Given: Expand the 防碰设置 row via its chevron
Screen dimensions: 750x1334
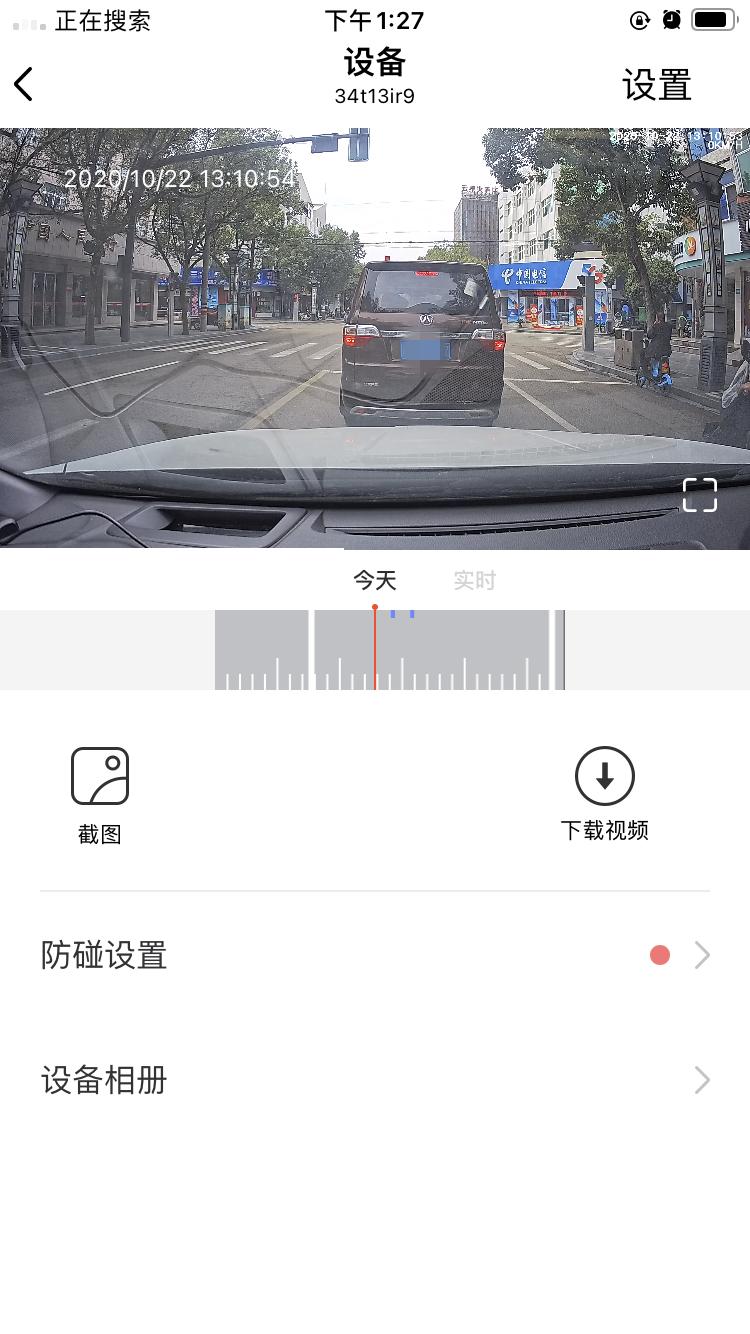Looking at the screenshot, I should coord(701,955).
